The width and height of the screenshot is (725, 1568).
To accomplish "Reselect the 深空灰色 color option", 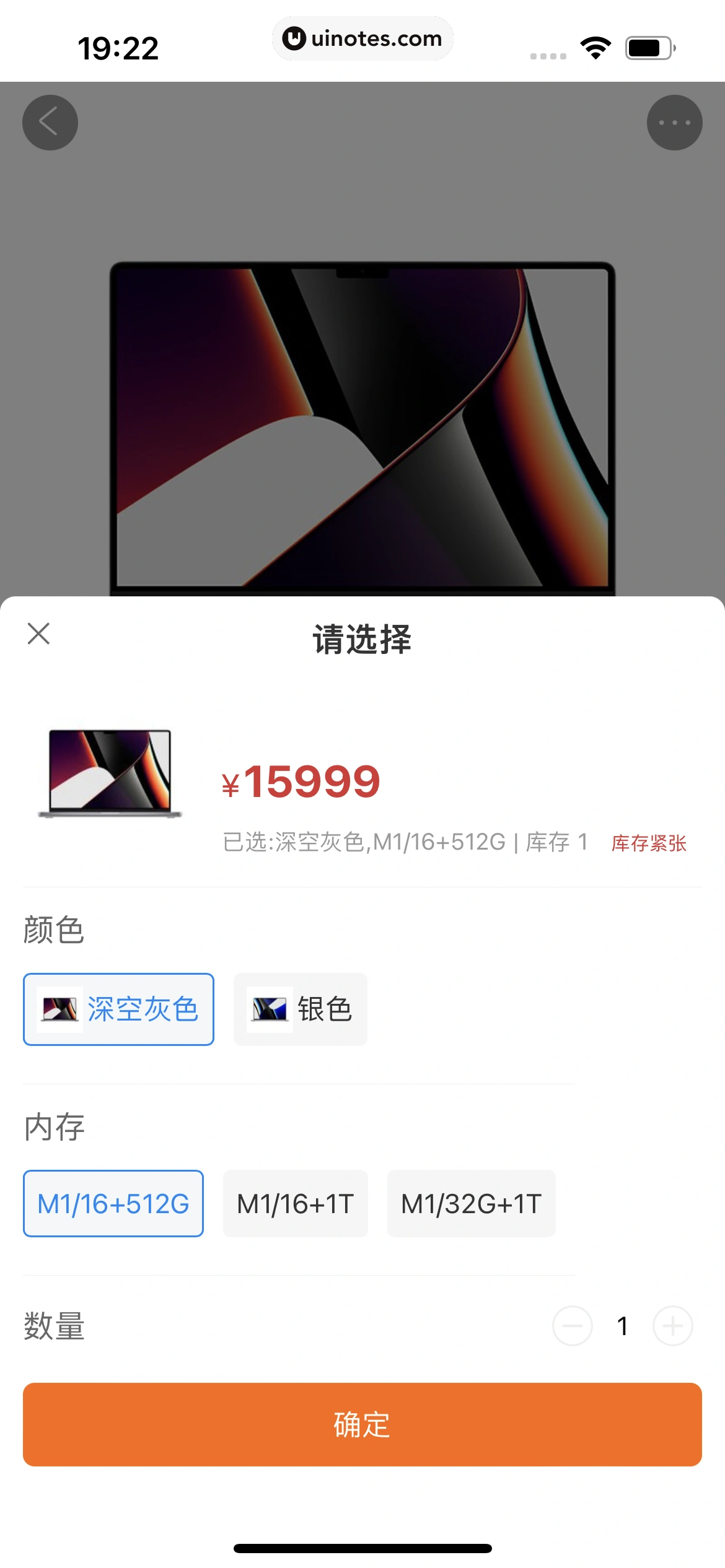I will coord(118,1009).
